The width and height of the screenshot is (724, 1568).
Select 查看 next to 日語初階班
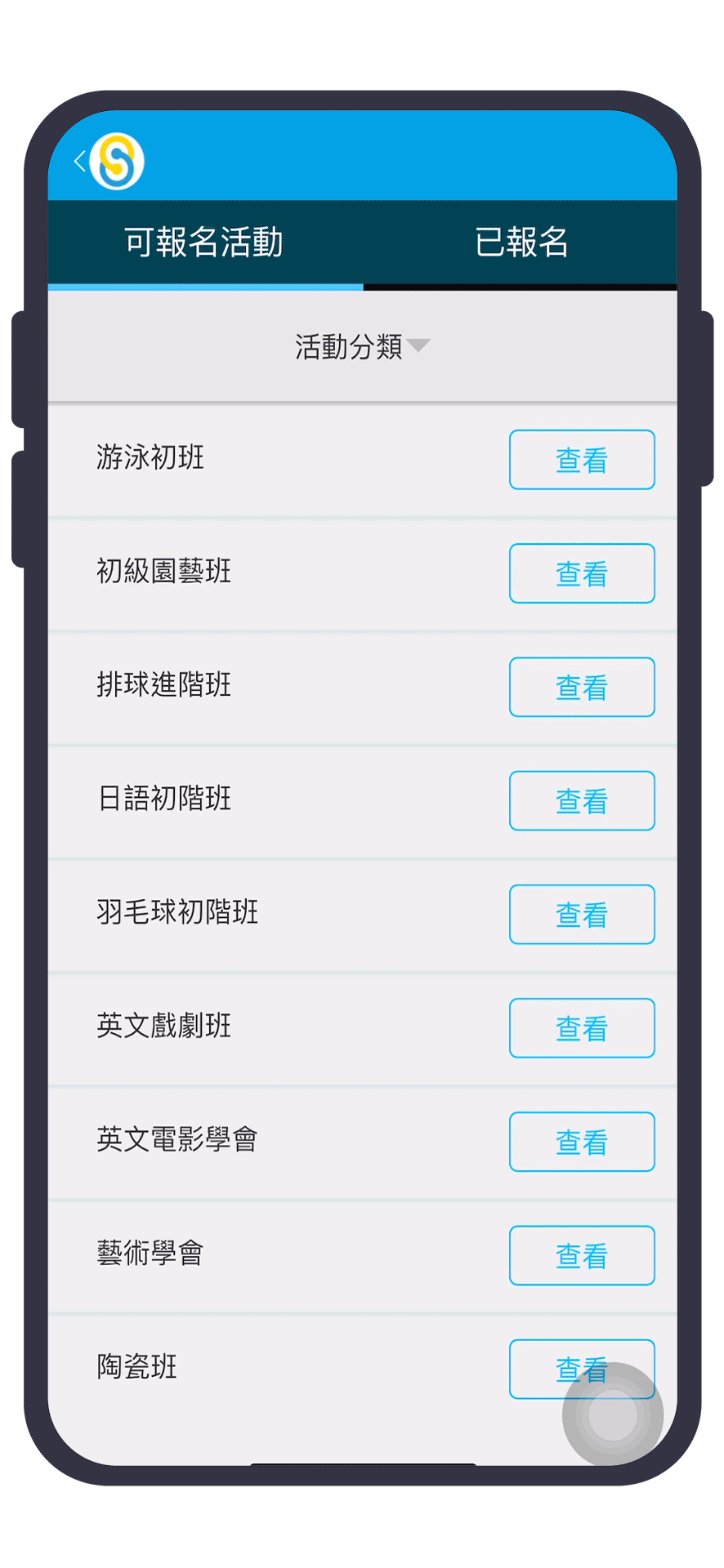click(581, 800)
